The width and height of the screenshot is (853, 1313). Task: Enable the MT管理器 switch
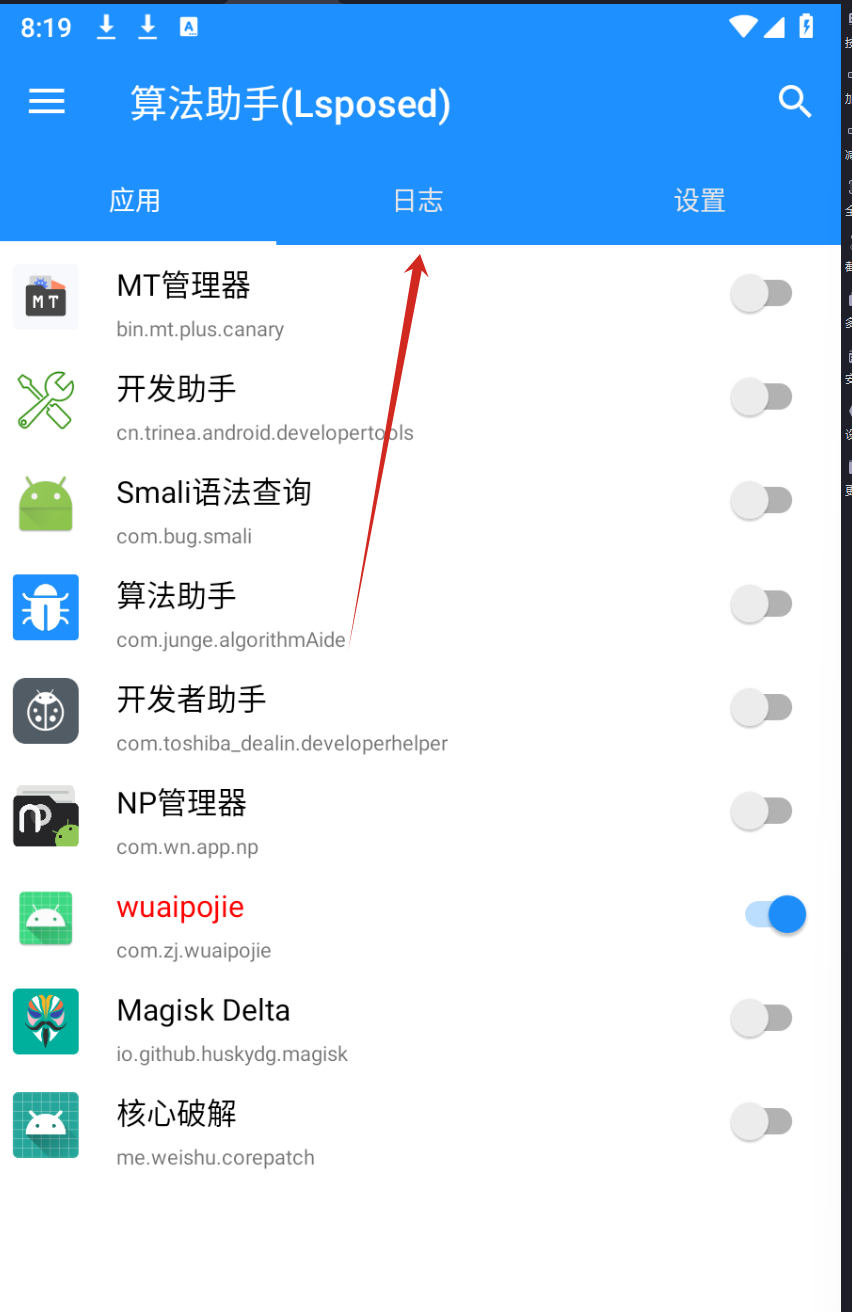tap(761, 294)
